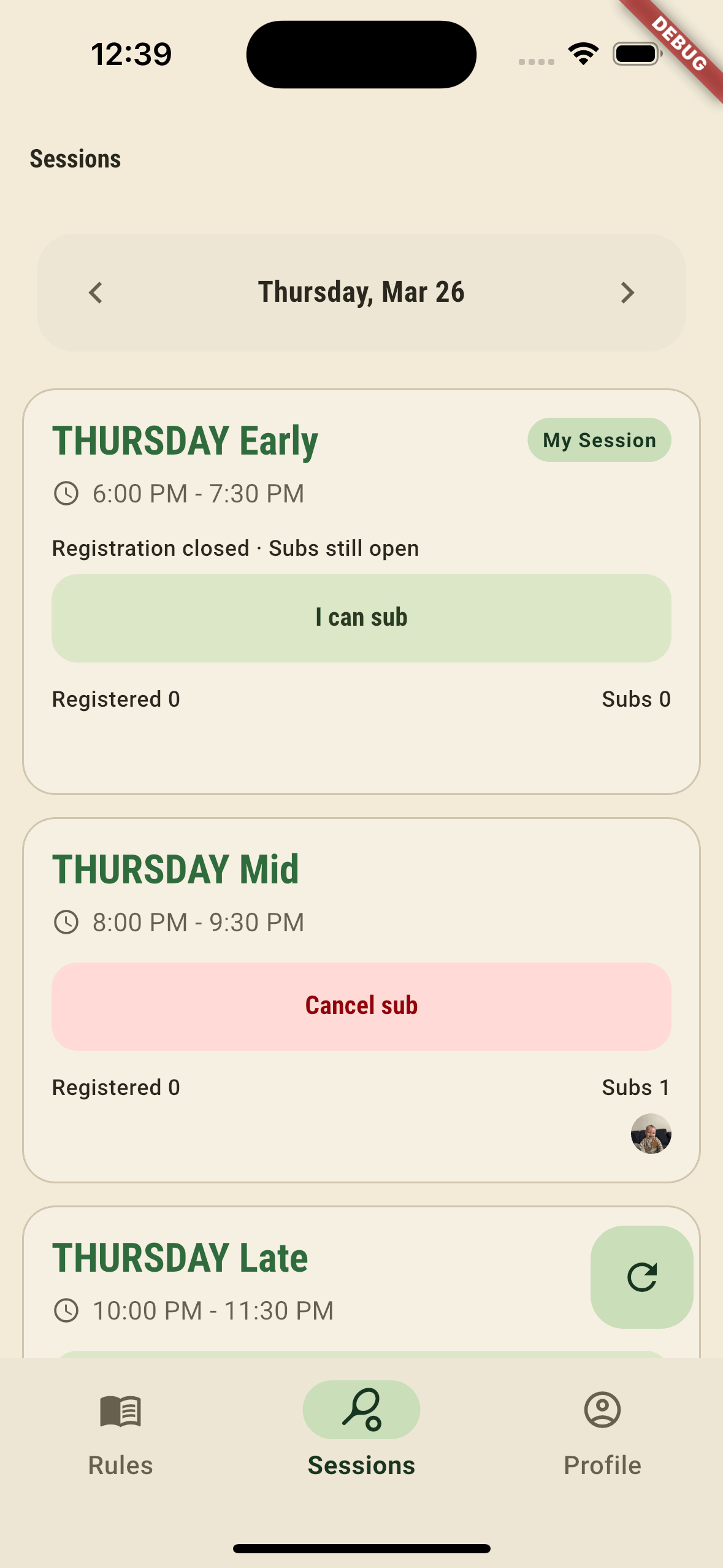Tap the clock icon beside 6:00 PM
This screenshot has width=723, height=1568.
click(66, 493)
